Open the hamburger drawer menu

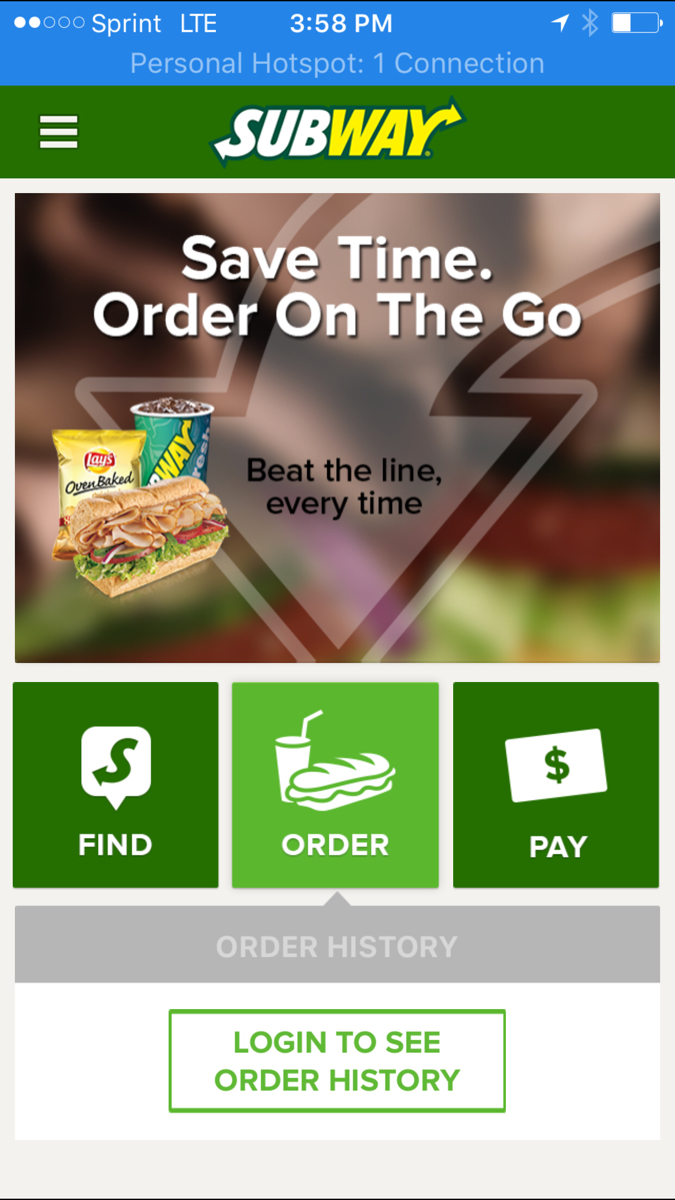(59, 132)
